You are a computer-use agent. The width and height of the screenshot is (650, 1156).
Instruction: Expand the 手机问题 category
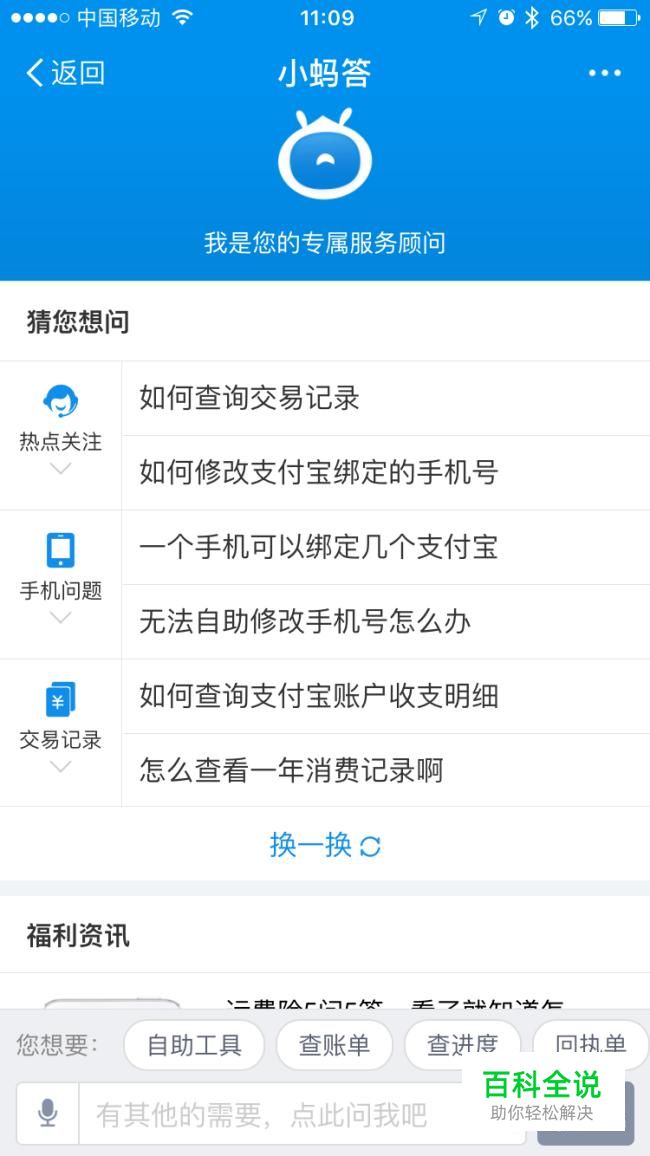(60, 584)
